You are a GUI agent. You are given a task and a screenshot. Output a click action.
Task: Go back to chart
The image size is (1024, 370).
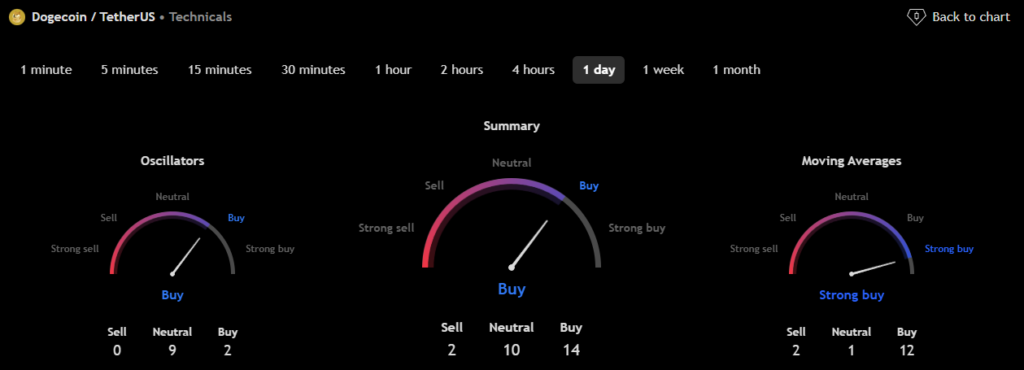pyautogui.click(x=958, y=17)
